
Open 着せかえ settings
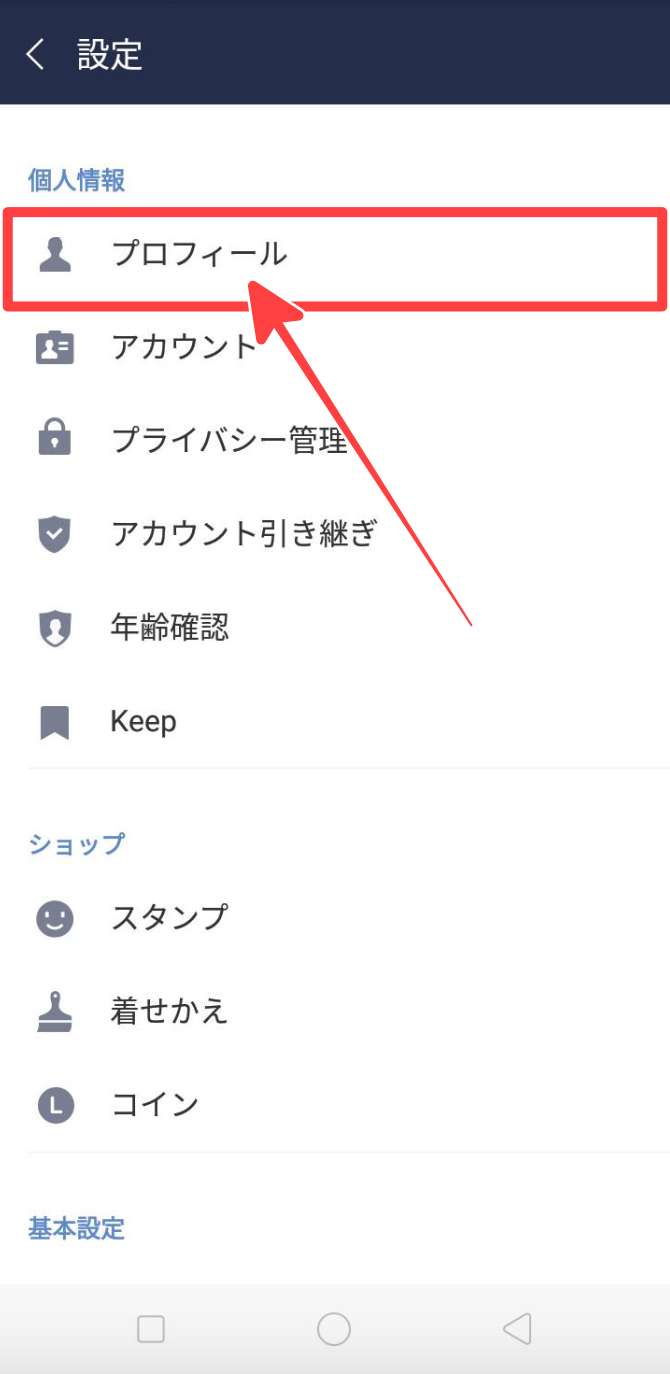click(x=169, y=1011)
